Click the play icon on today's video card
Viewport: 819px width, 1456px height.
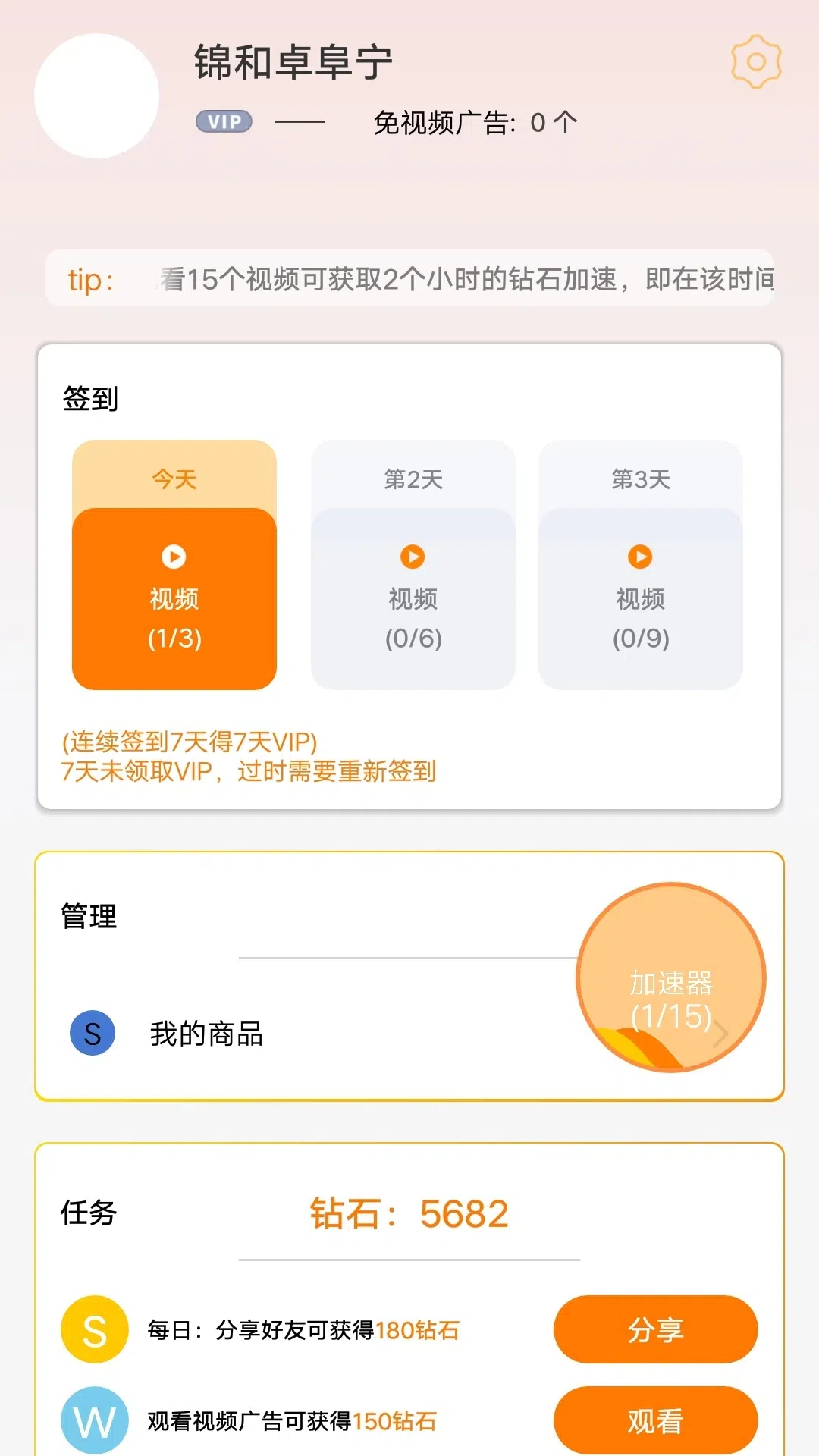coord(173,557)
